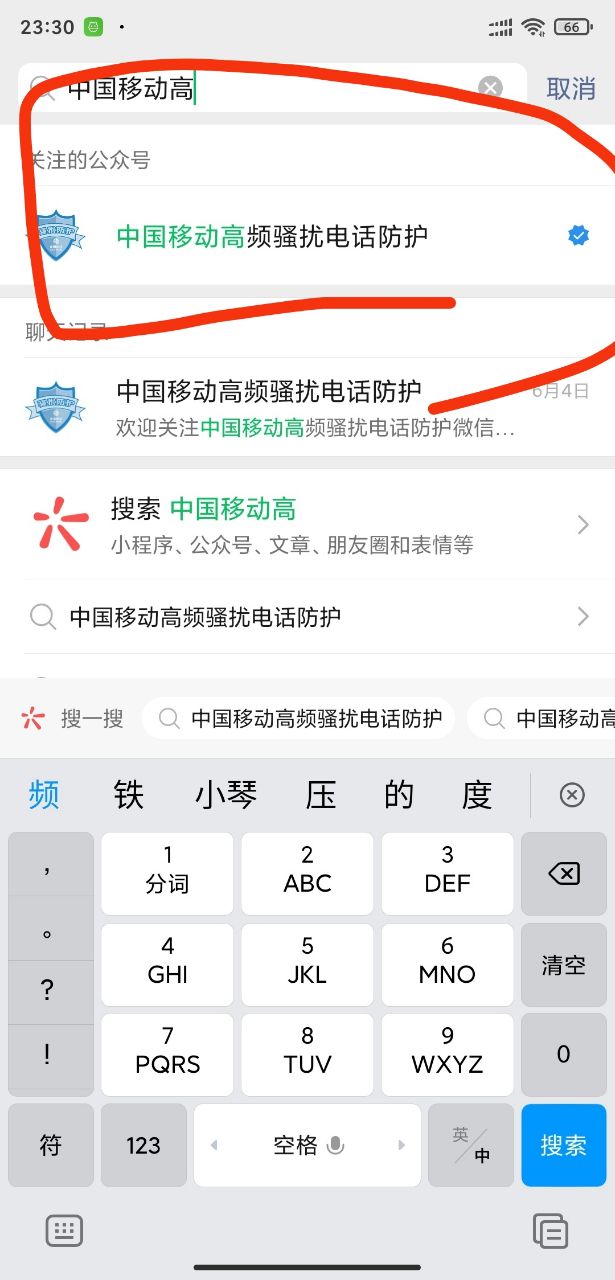Choose the candidate word 频
This screenshot has width=615, height=1280.
[x=43, y=795]
